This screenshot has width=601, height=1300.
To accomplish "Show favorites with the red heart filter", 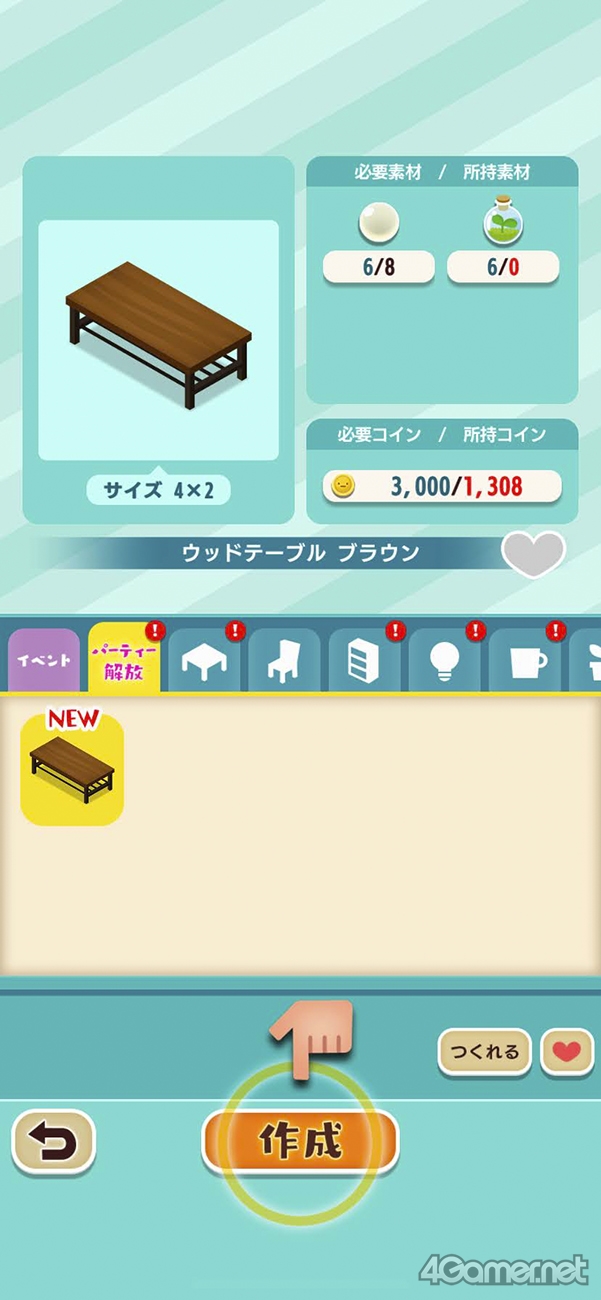I will [567, 1052].
